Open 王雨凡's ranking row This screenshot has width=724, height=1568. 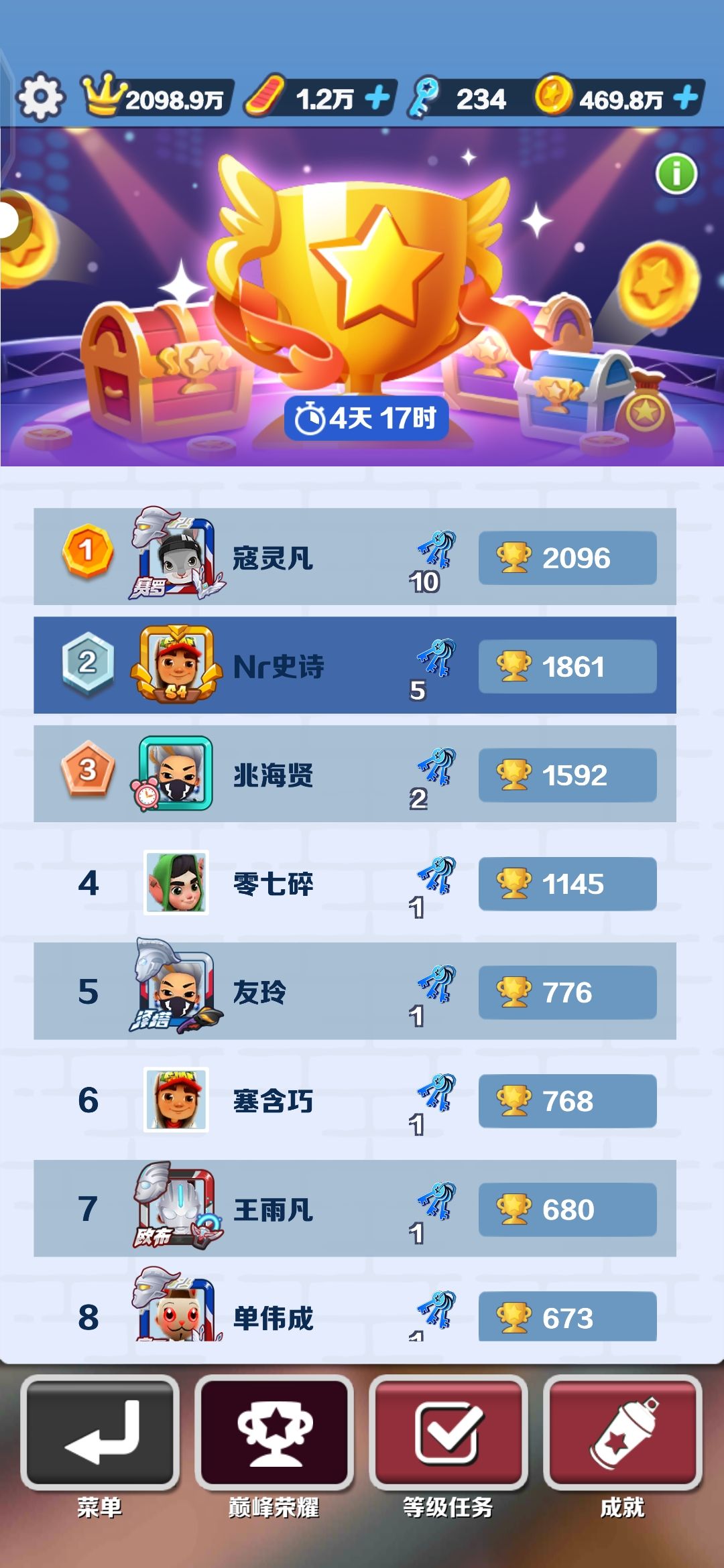click(355, 1208)
